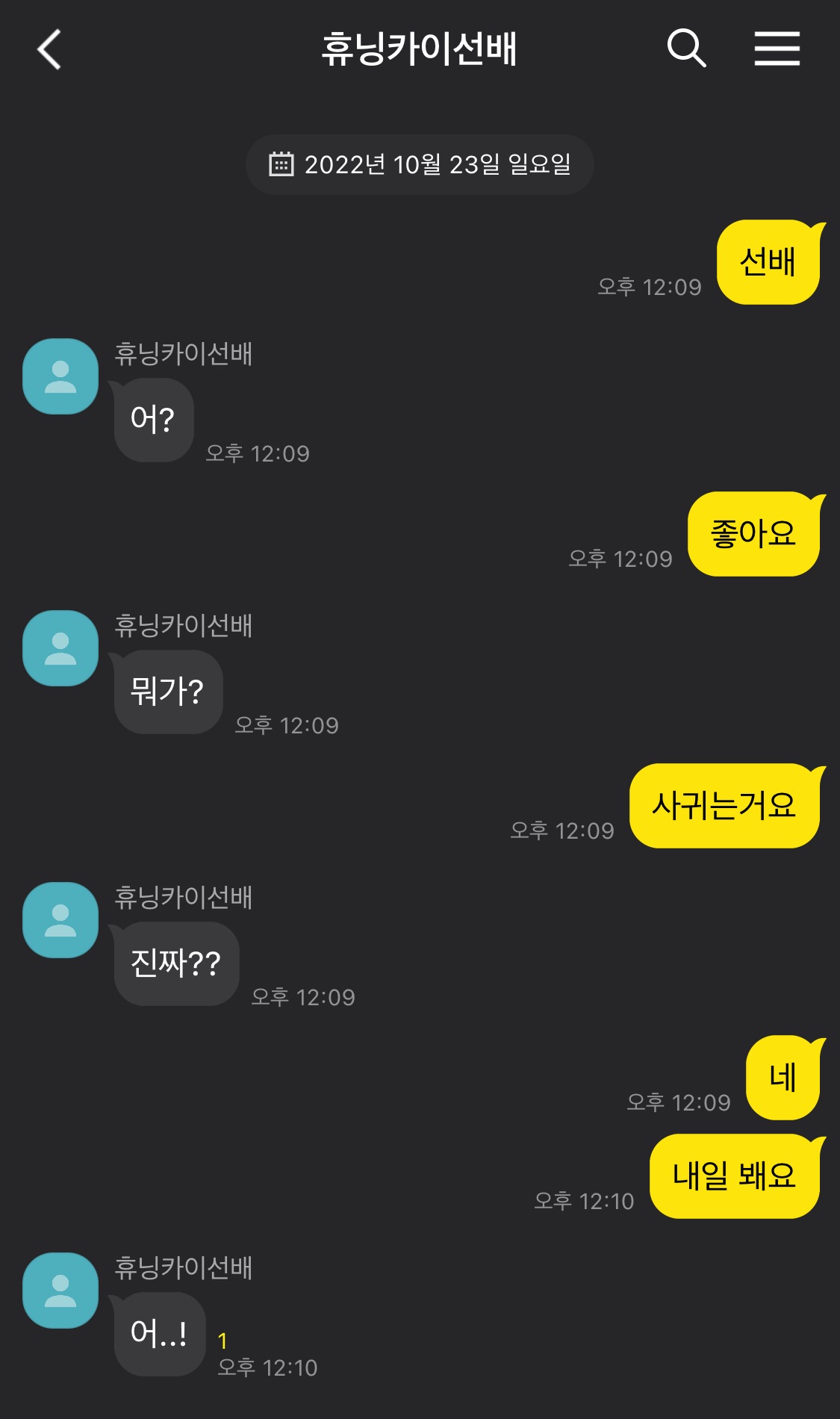Search within this chat conversation
This screenshot has height=1419, width=840.
point(686,49)
